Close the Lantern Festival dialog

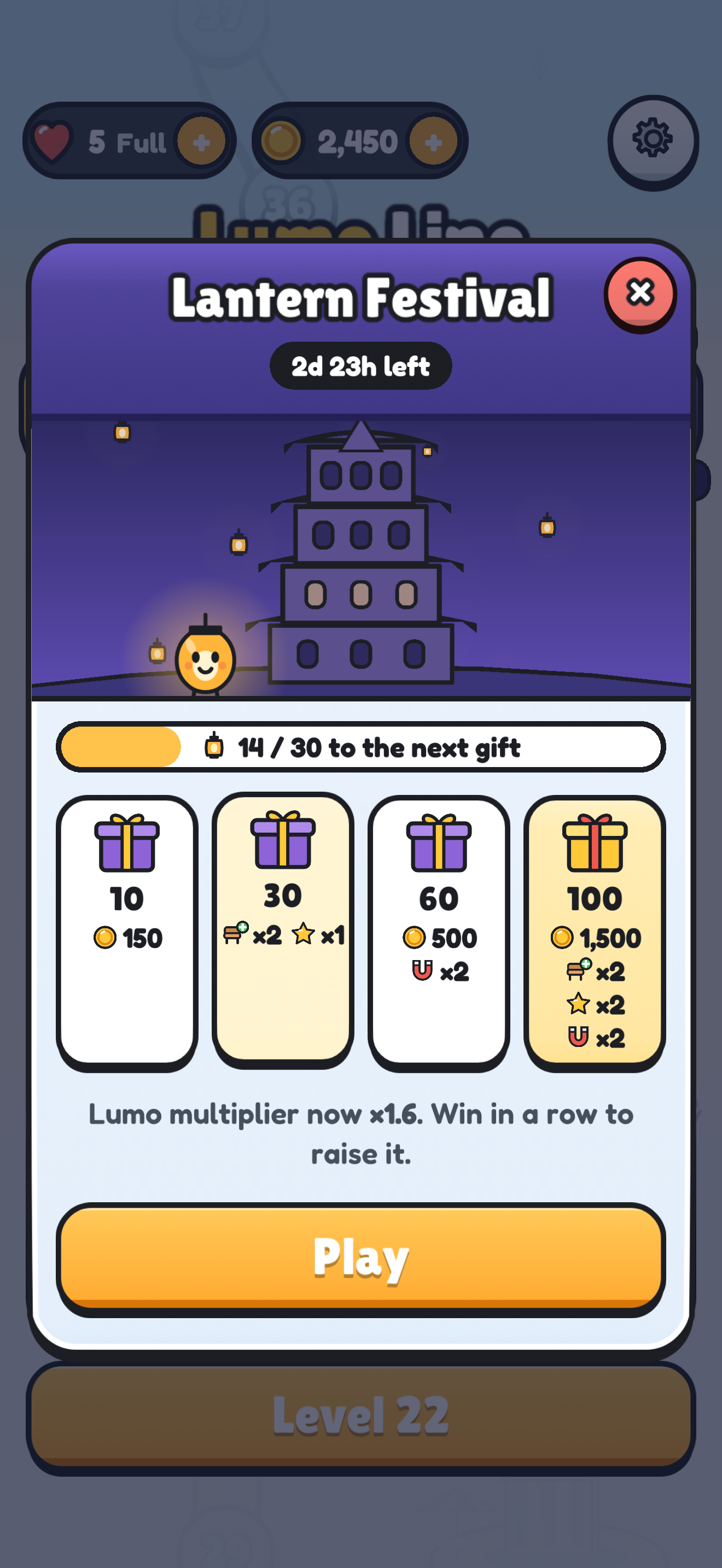[640, 295]
